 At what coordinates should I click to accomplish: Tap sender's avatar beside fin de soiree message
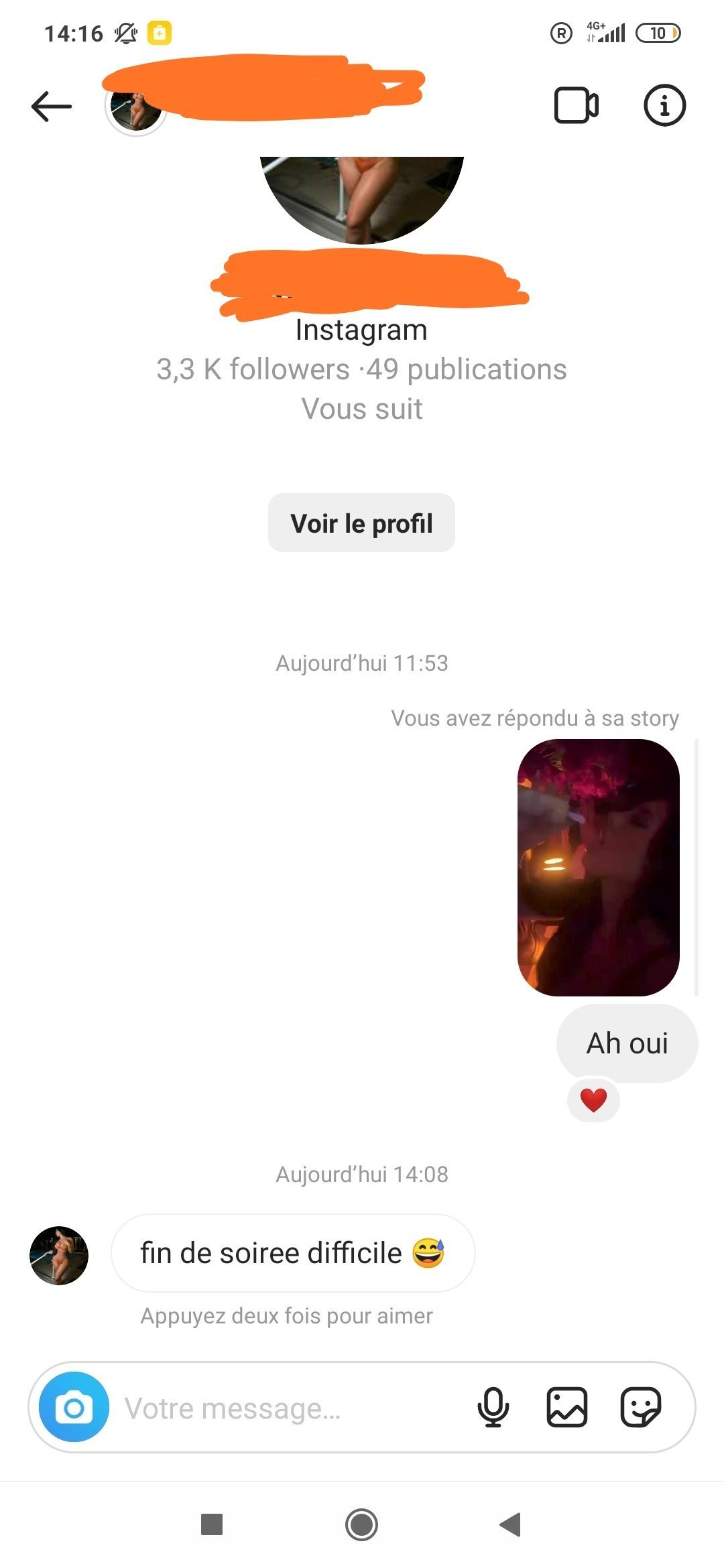(59, 1256)
